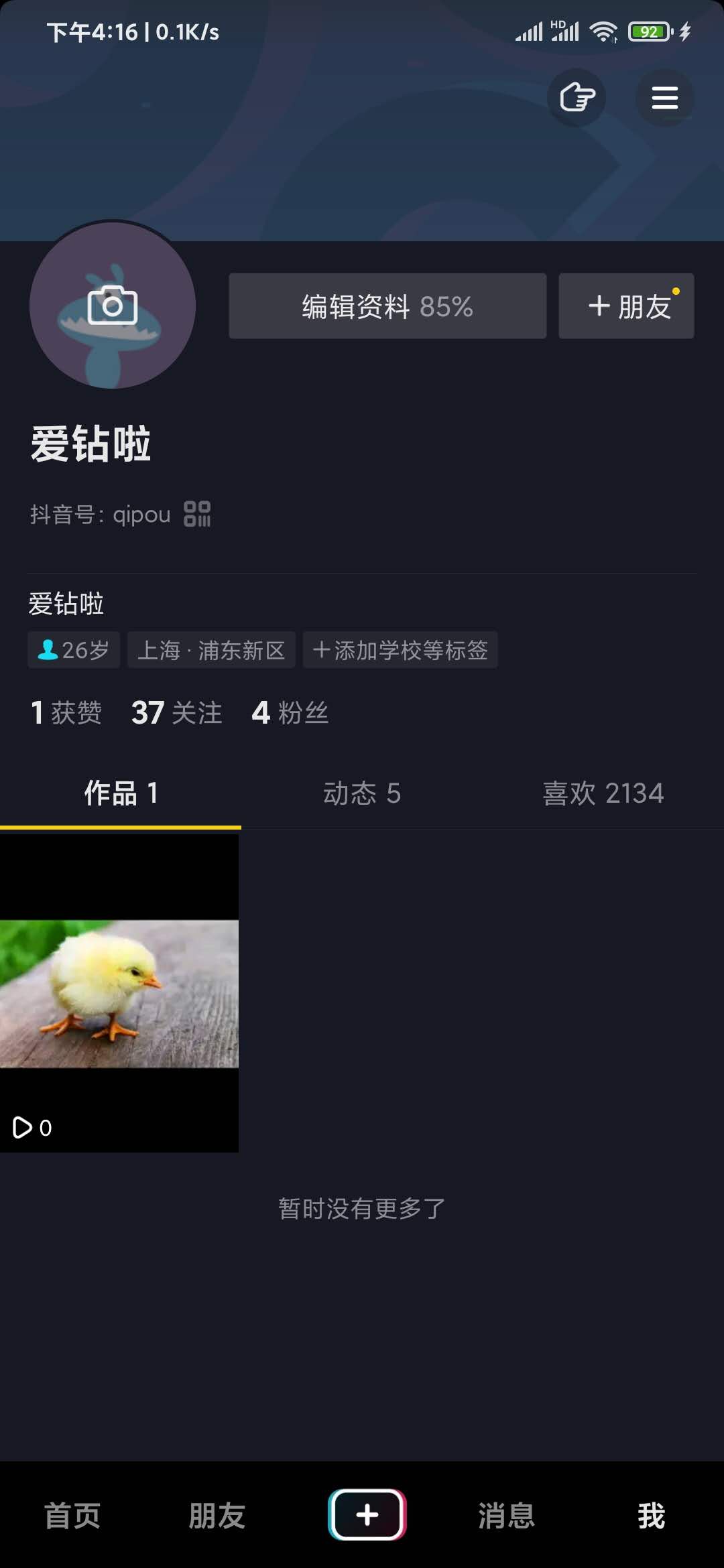Switch to the 动态 5 tab
Screen dimensions: 724x1568
click(x=362, y=793)
